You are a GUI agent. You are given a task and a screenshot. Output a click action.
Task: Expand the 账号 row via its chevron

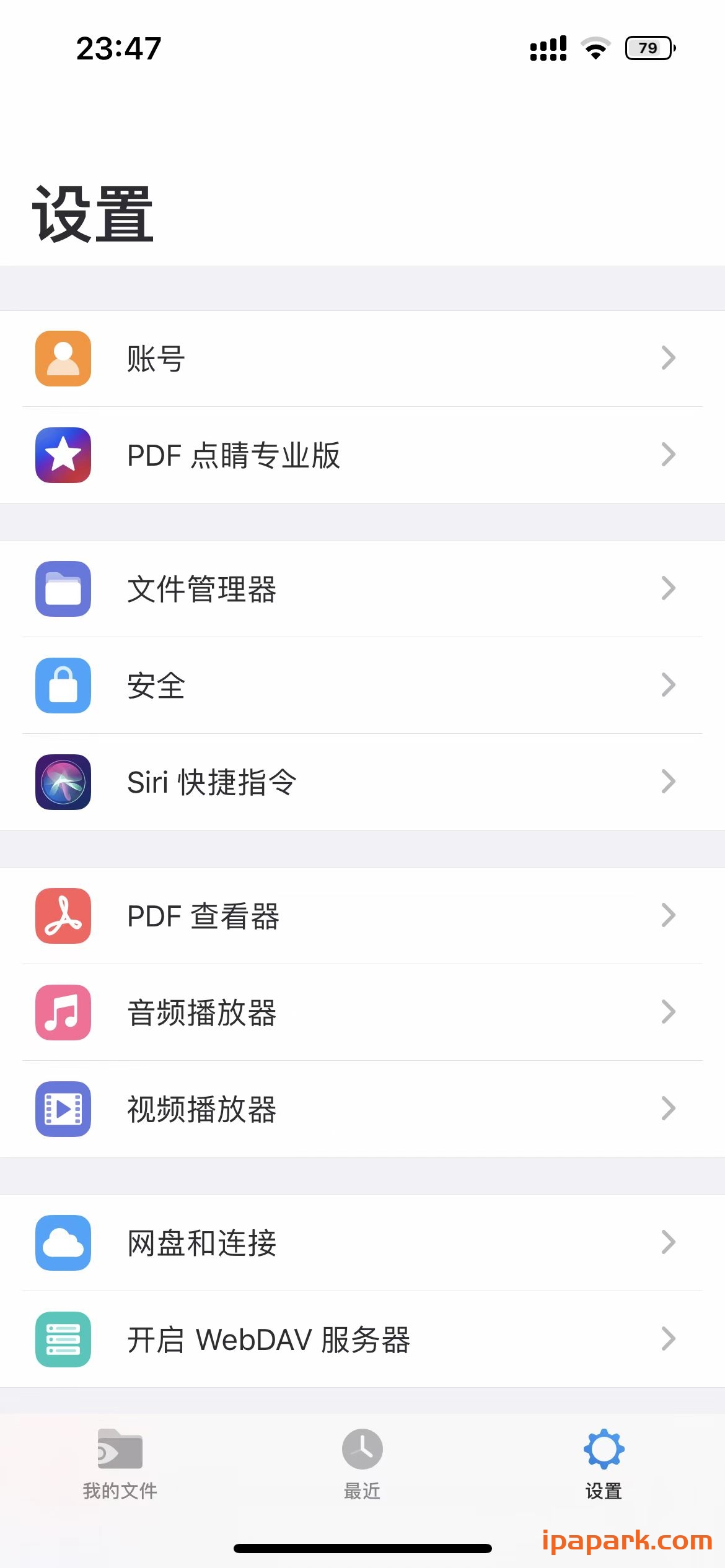pyautogui.click(x=668, y=358)
